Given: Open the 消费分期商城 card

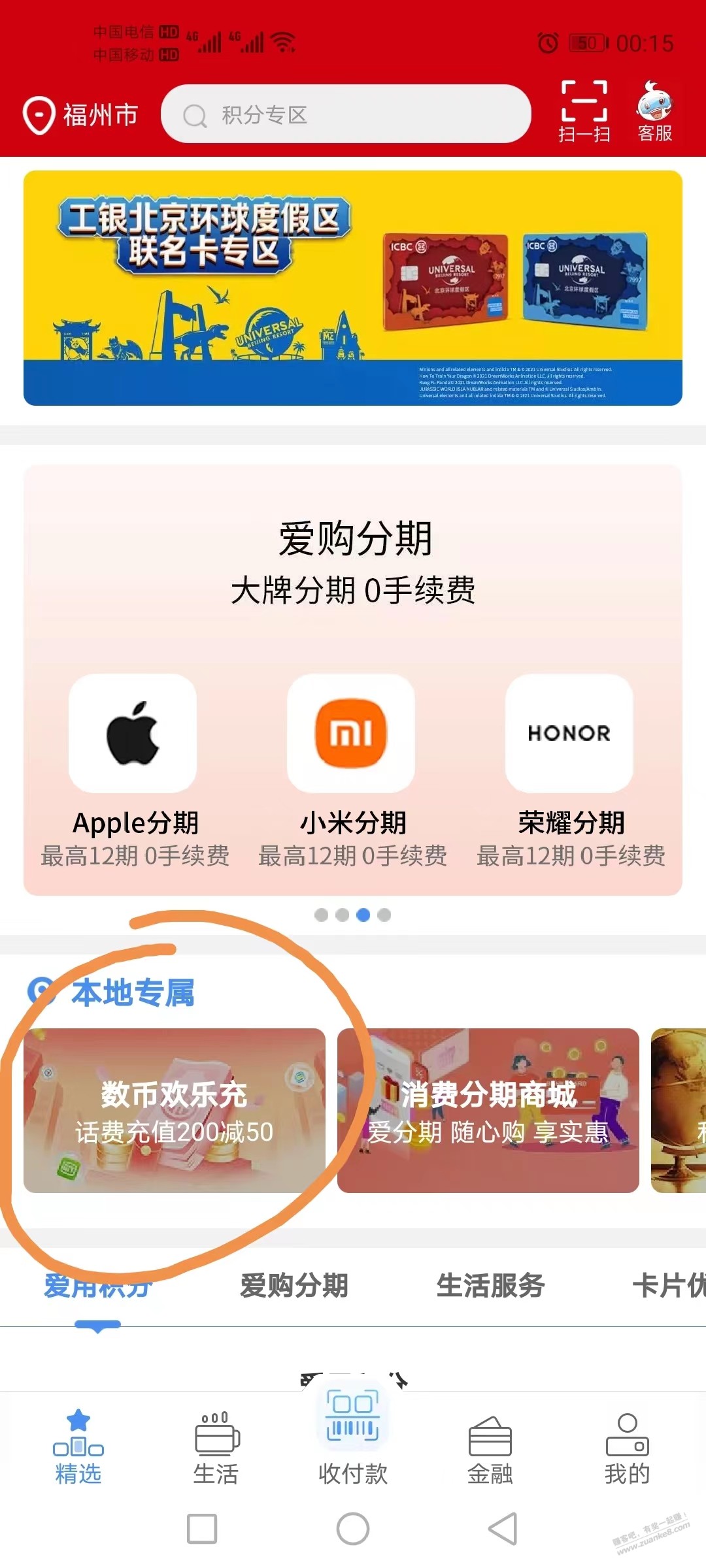Looking at the screenshot, I should 488,1111.
